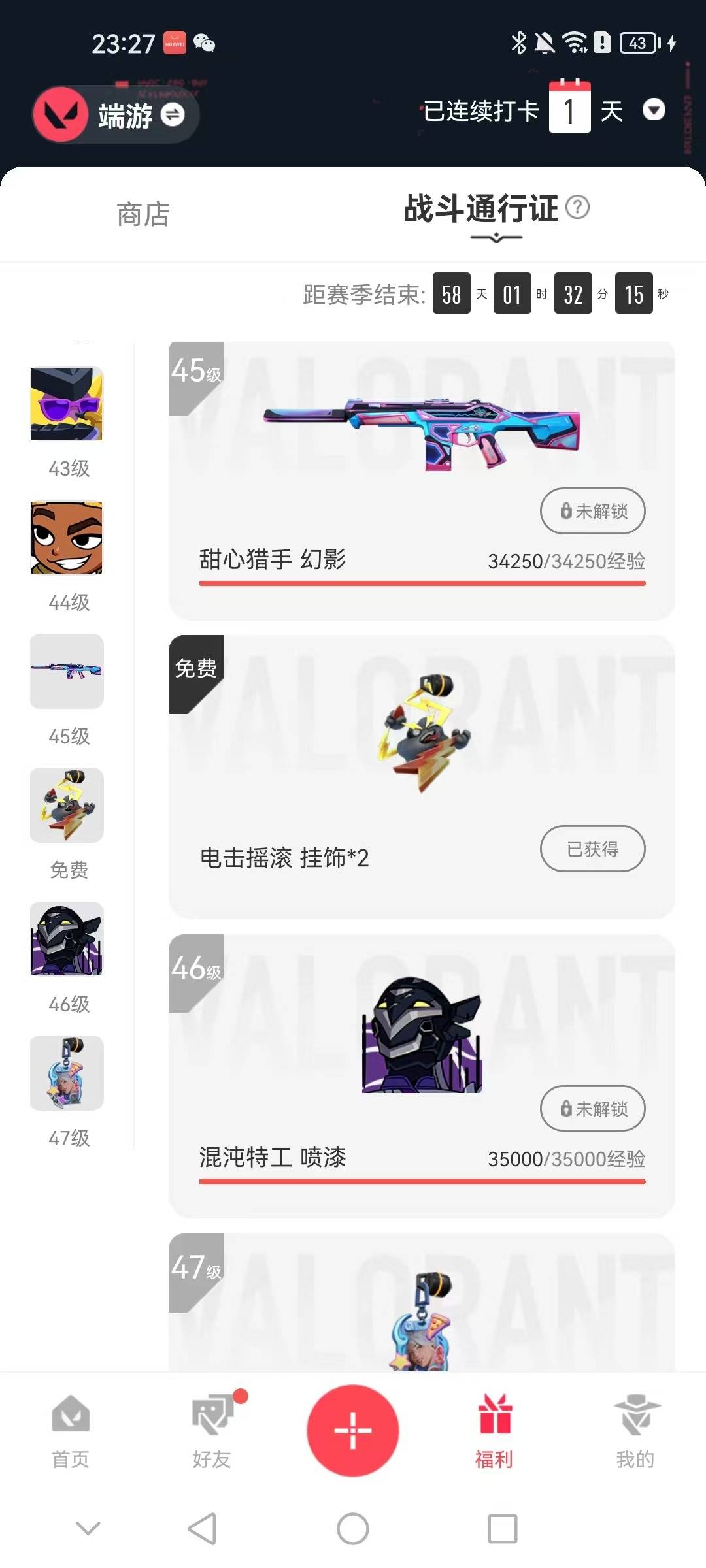
Task: Open the 福利 tab
Action: [494, 1431]
